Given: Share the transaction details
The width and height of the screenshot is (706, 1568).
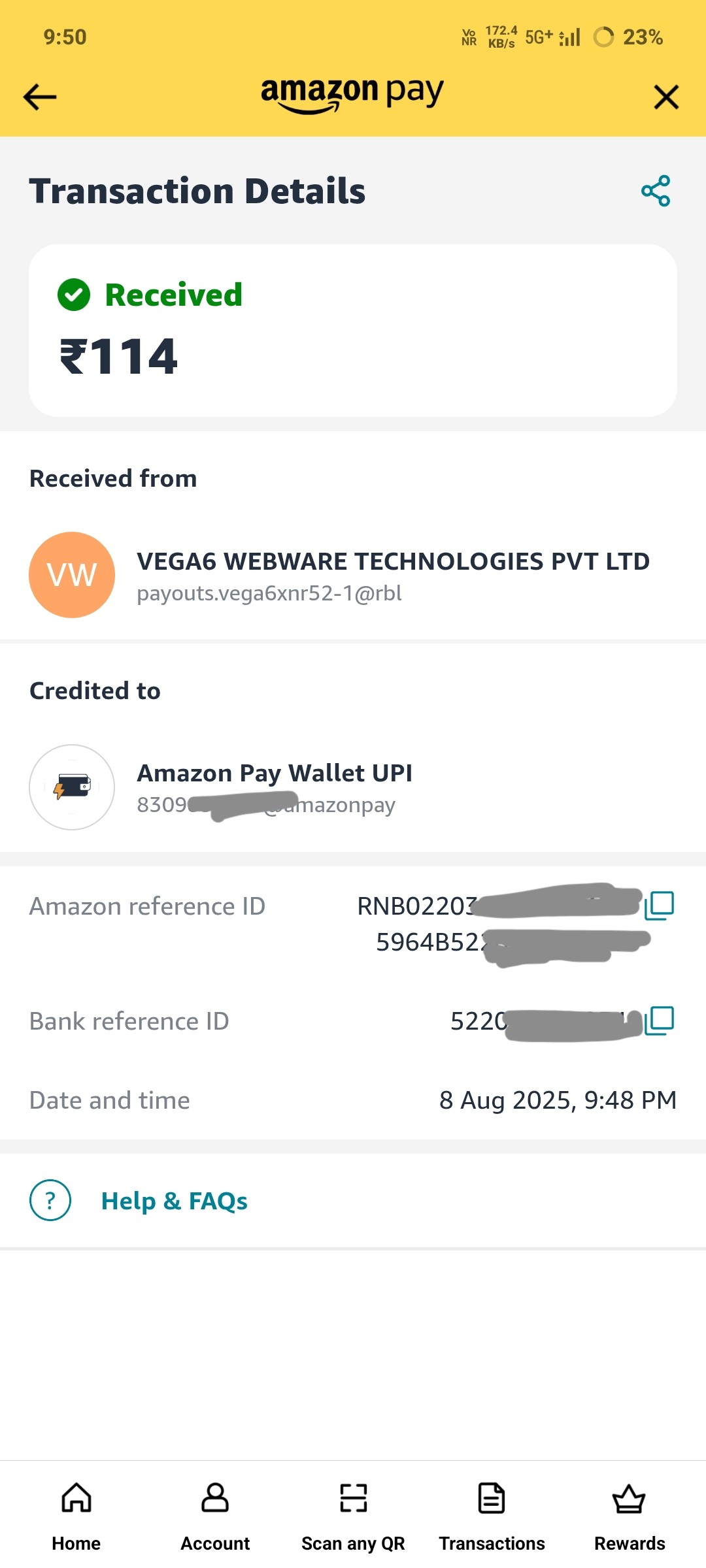Looking at the screenshot, I should 656,191.
